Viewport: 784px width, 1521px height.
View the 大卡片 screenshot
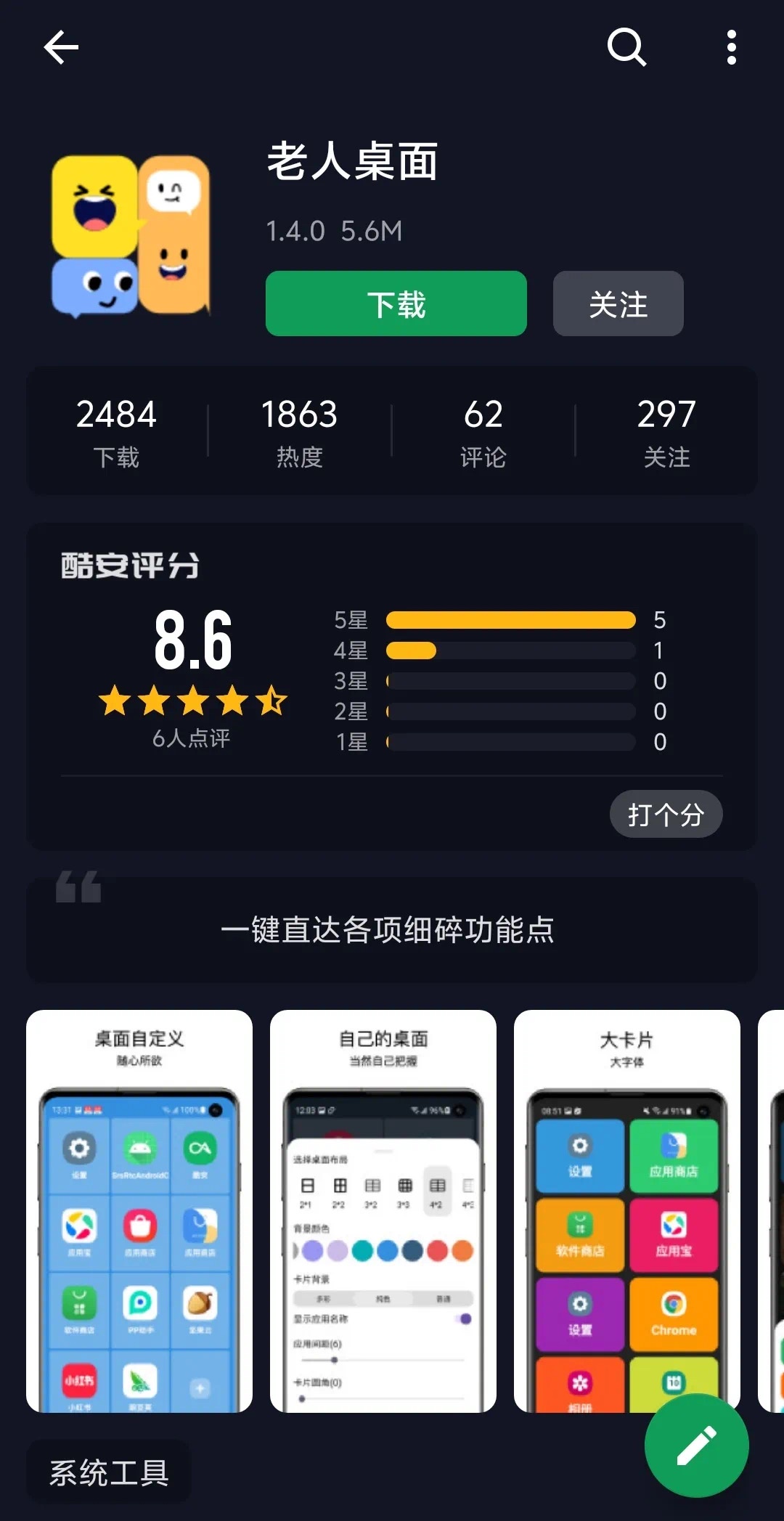coord(627,1211)
